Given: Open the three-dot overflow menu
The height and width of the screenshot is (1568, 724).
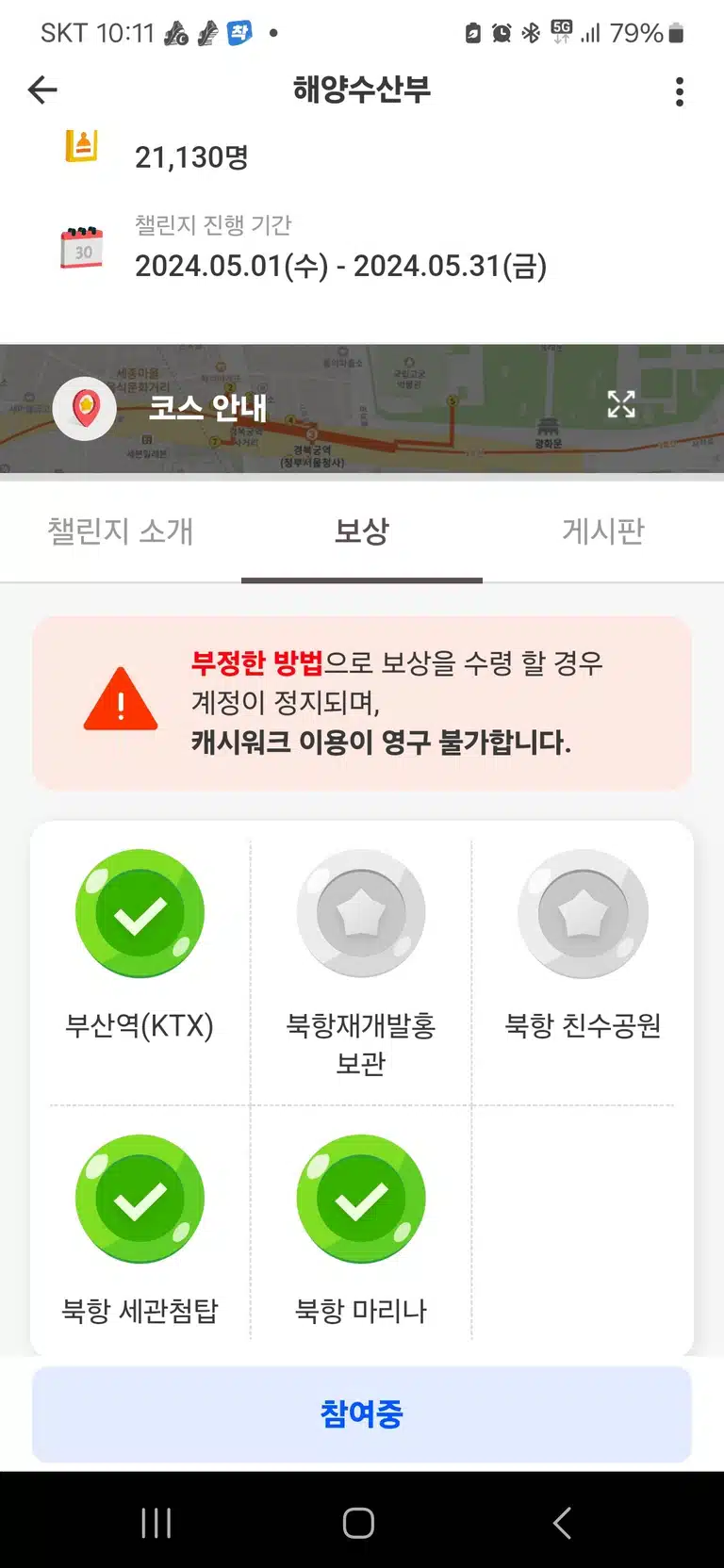Looking at the screenshot, I should (x=679, y=91).
